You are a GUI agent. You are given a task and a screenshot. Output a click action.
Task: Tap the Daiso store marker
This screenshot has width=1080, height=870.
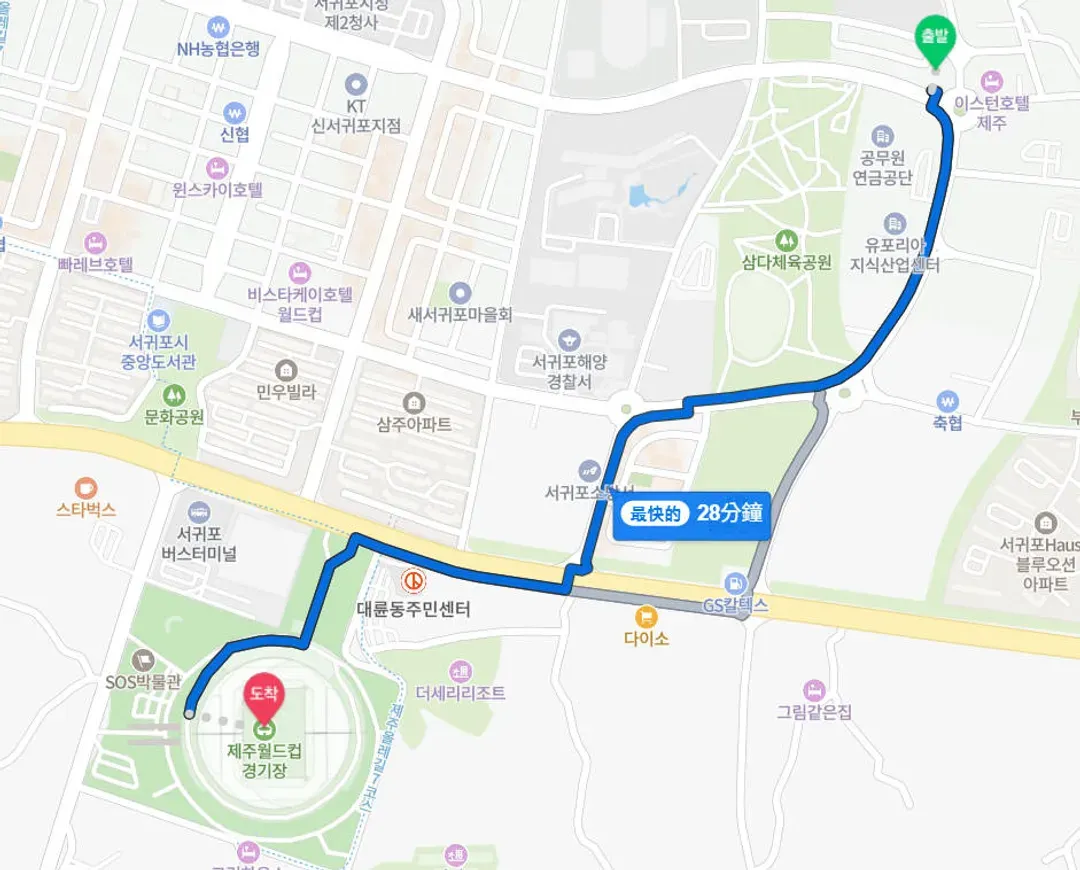[x=646, y=617]
